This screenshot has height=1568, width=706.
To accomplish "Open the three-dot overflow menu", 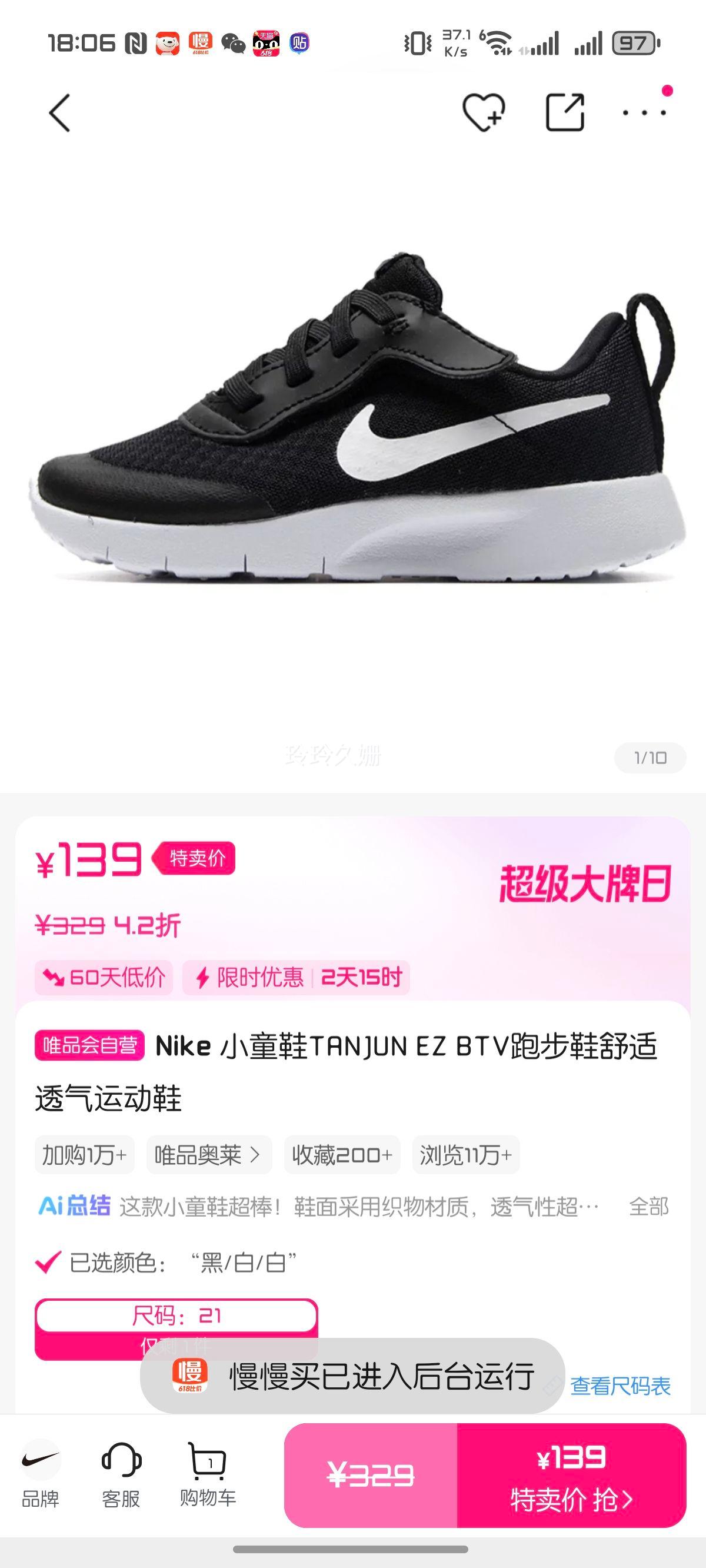I will pyautogui.click(x=644, y=112).
